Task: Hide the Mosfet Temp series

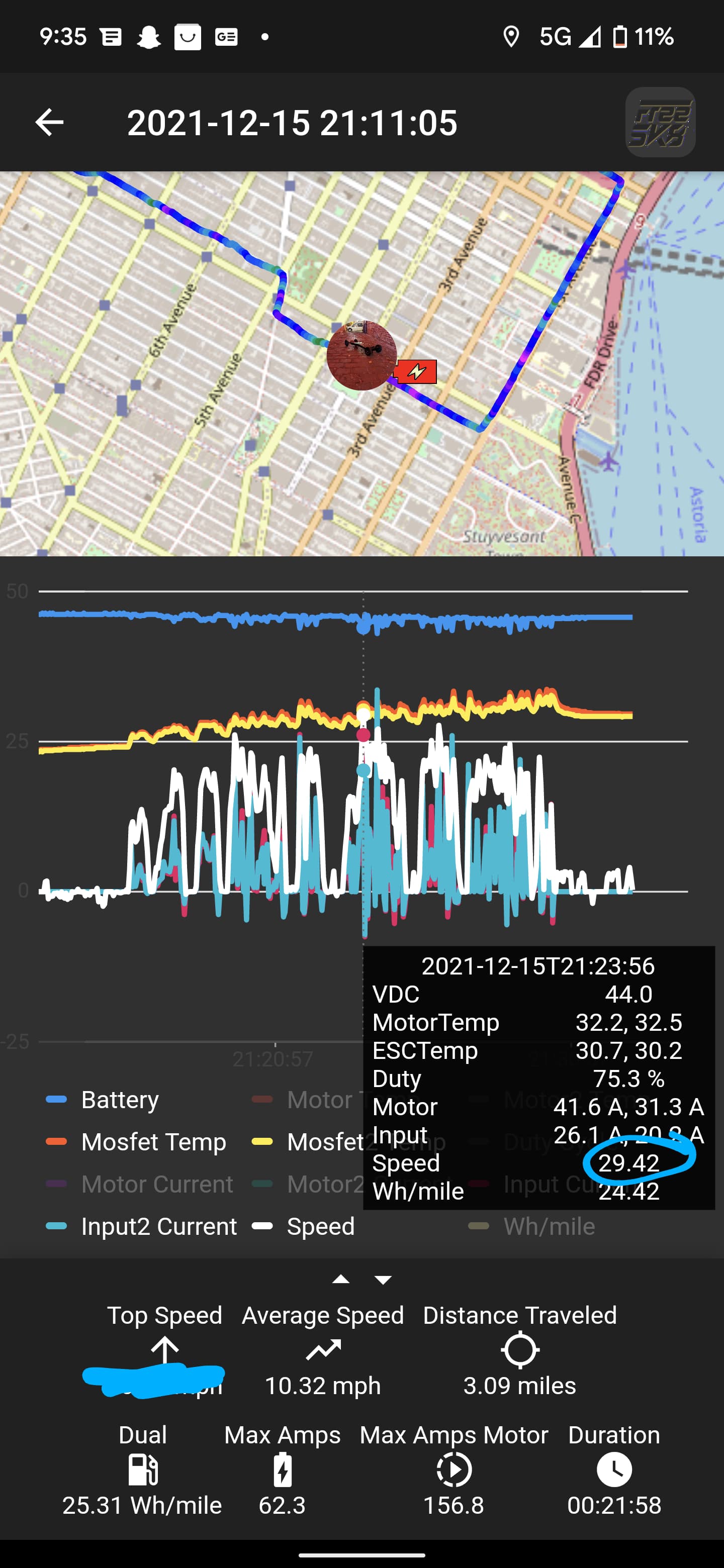Action: (x=153, y=1142)
